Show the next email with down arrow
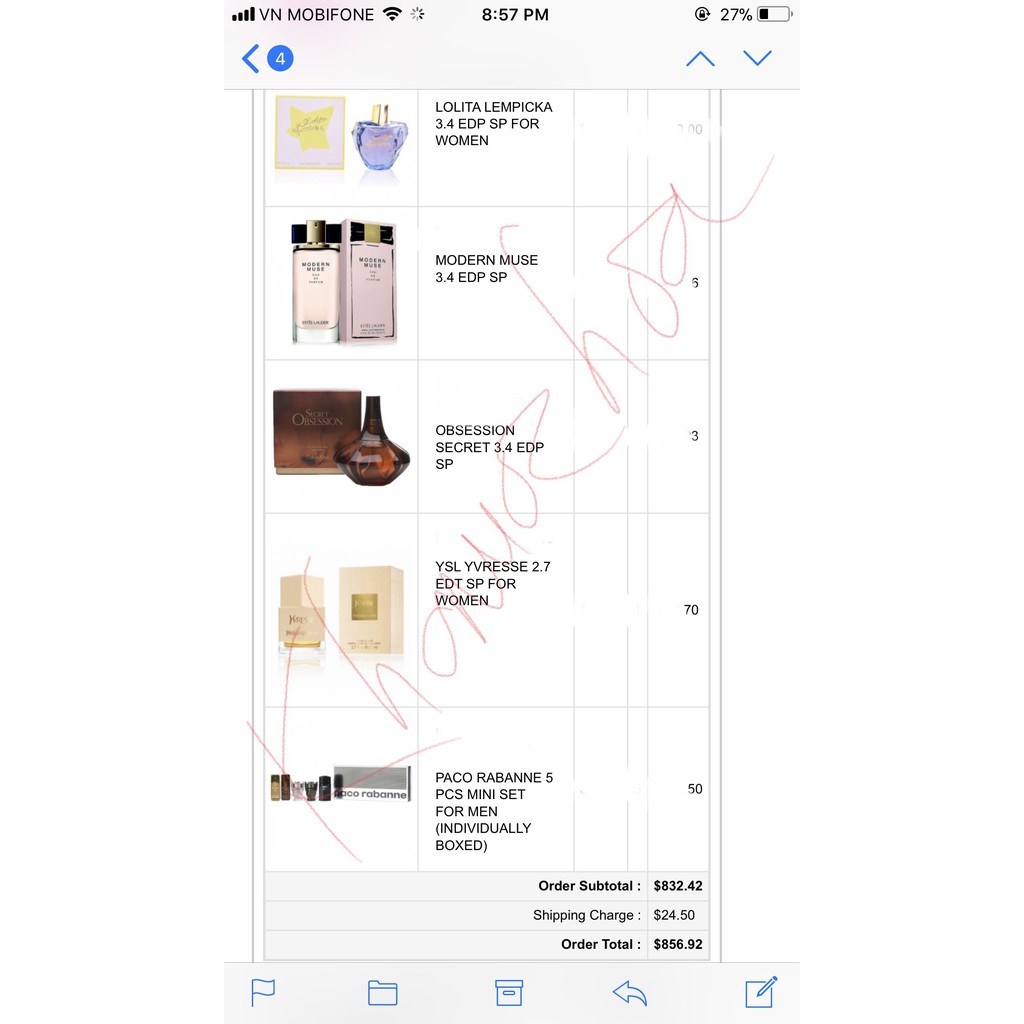Screen dimensions: 1024x1024 758,58
